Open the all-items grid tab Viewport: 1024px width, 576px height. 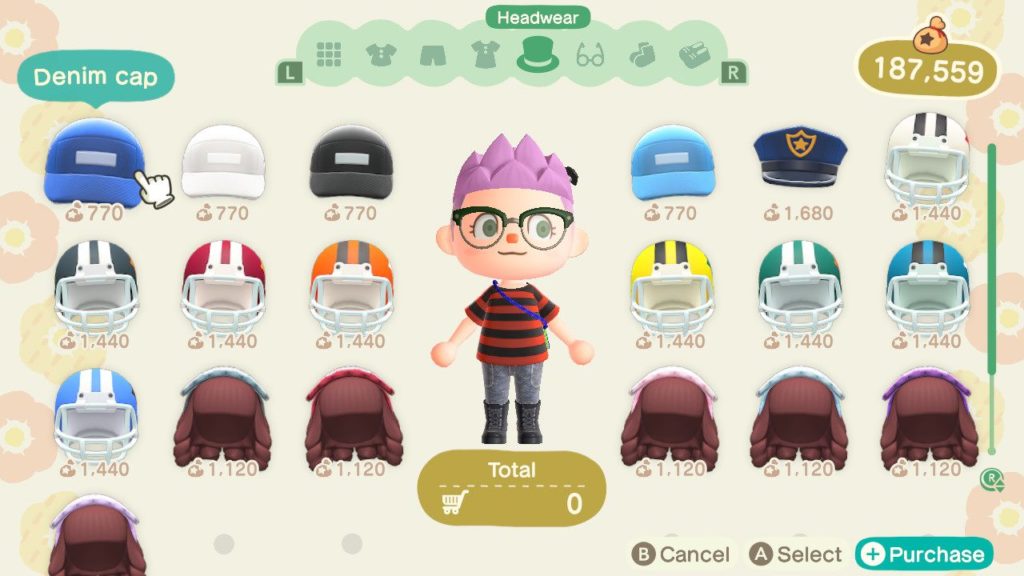[x=329, y=54]
